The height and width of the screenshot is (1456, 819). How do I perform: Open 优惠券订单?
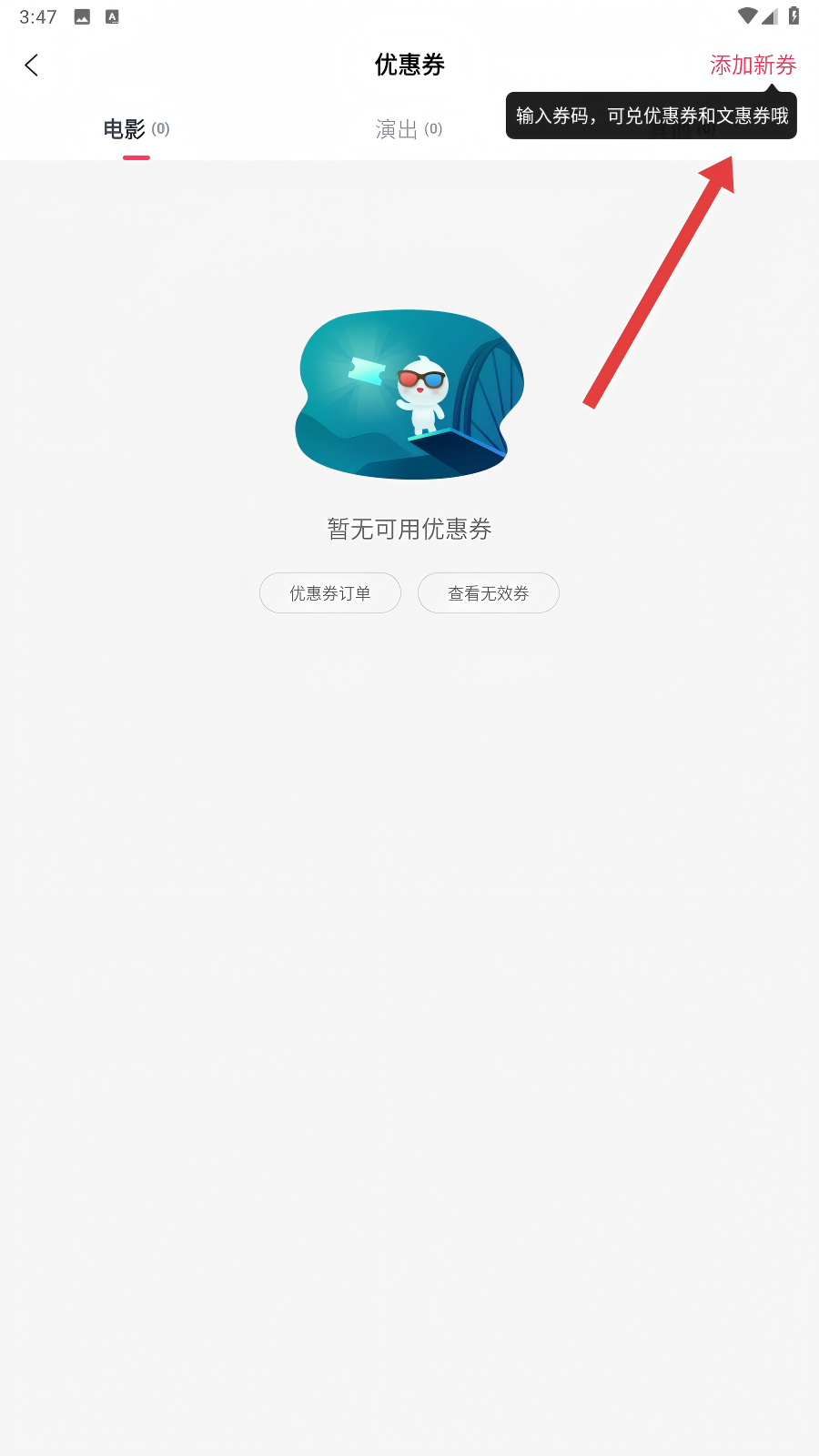[329, 593]
